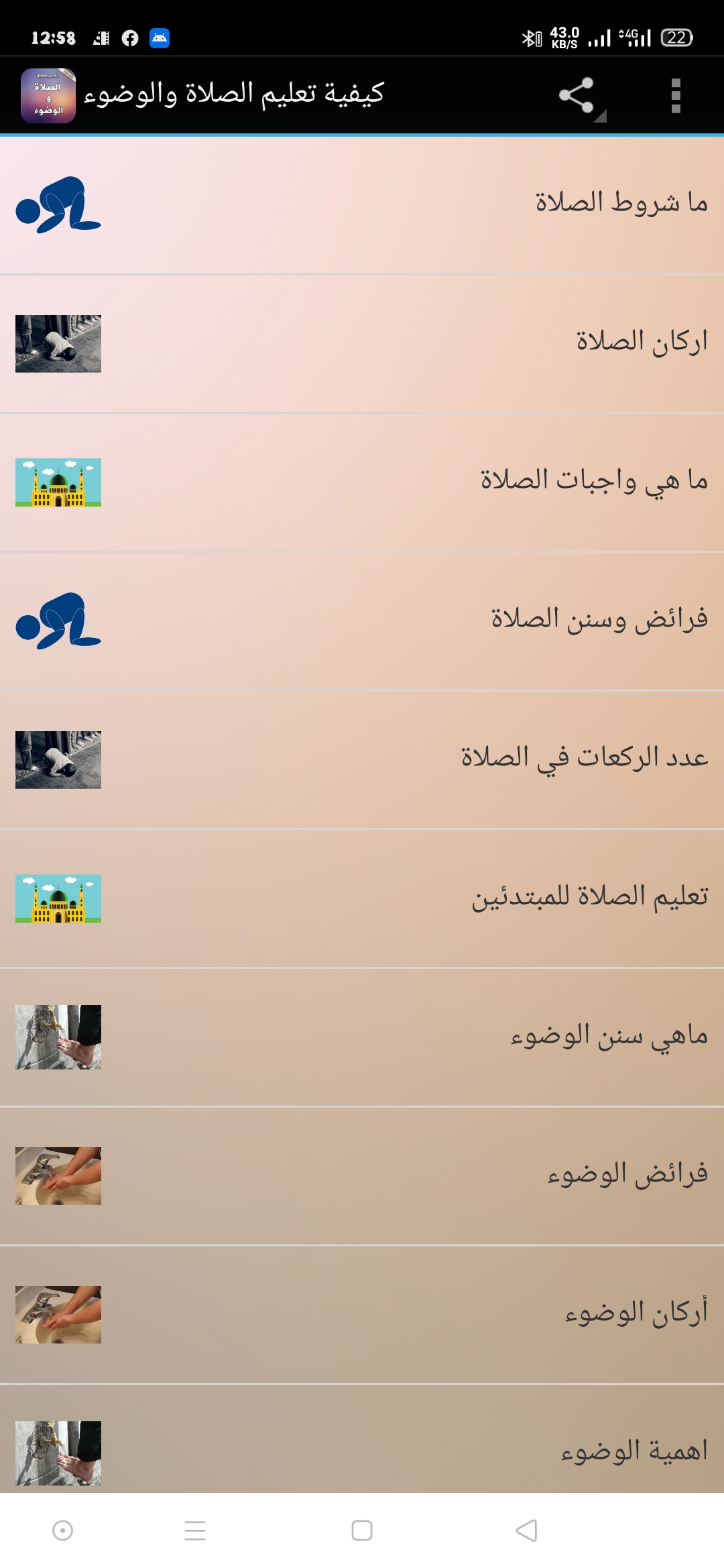Image resolution: width=724 pixels, height=1568 pixels.
Task: Select the row أركان الوضوء
Action: (x=362, y=1314)
